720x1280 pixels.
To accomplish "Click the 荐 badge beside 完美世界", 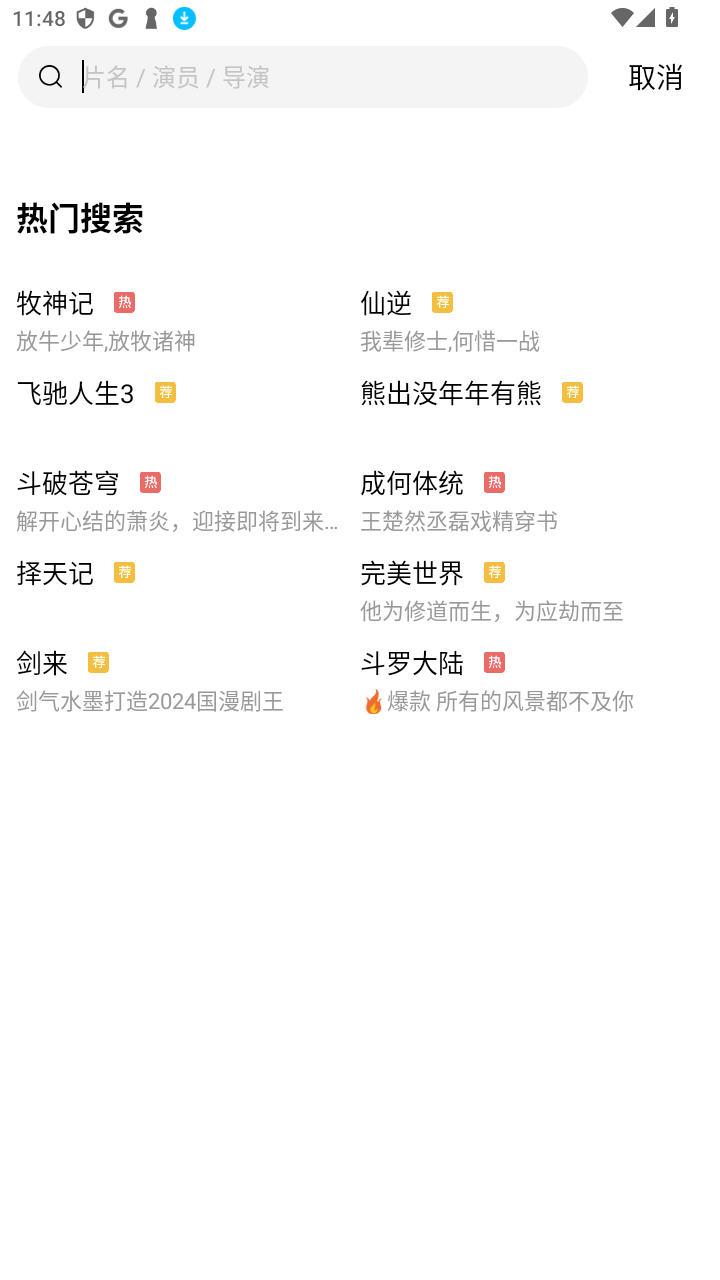I will pos(495,572).
